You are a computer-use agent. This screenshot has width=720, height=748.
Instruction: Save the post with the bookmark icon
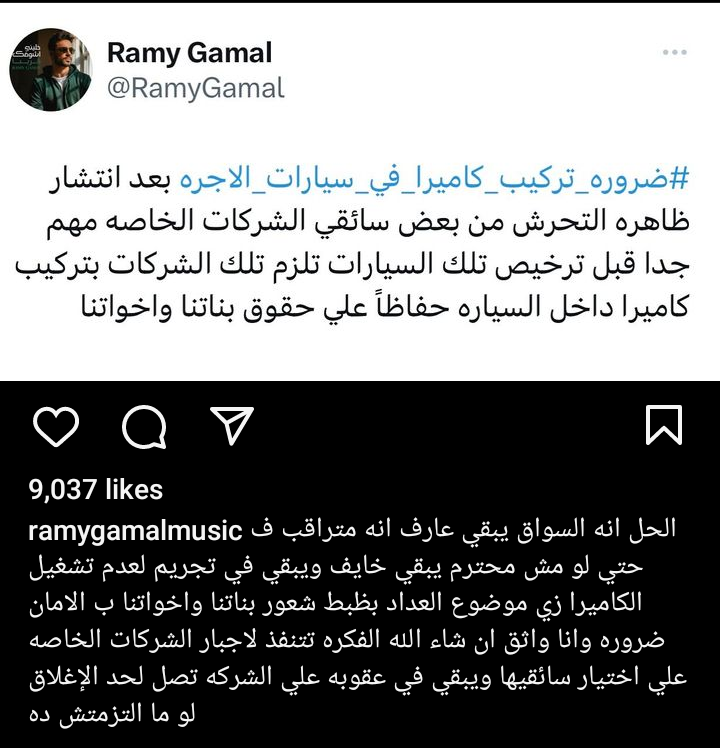[x=664, y=427]
